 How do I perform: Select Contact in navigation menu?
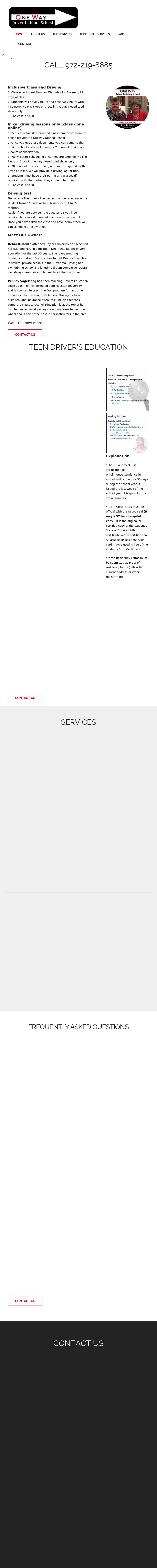tap(25, 44)
